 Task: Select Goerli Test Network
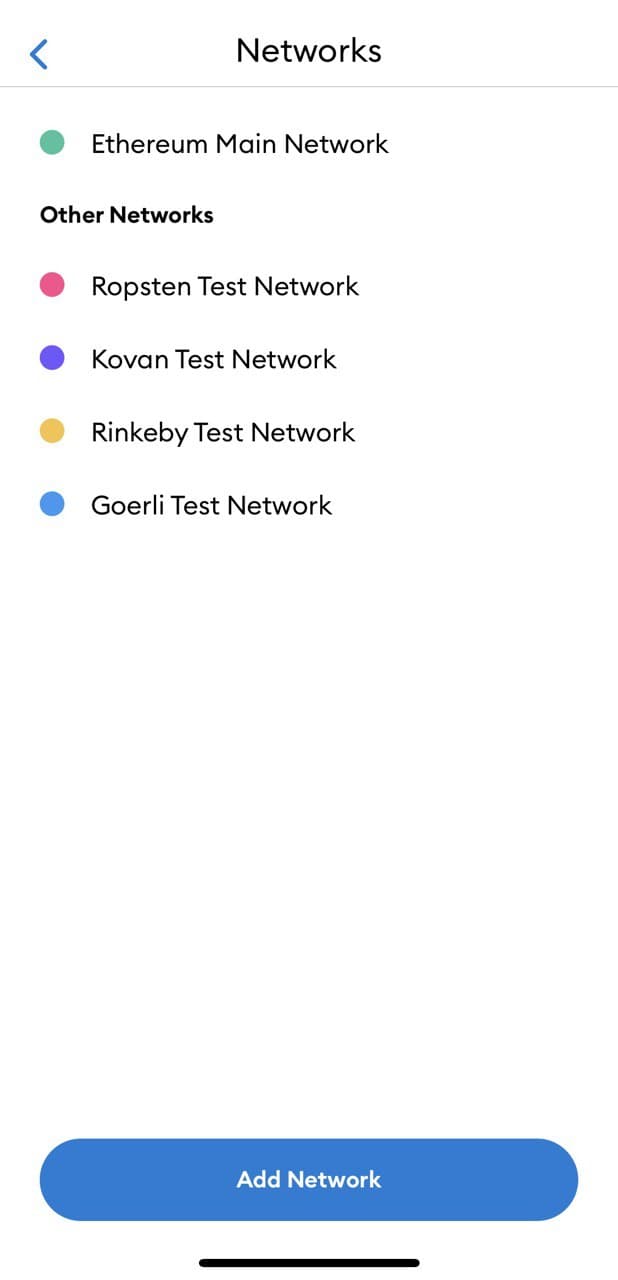[x=309, y=505]
